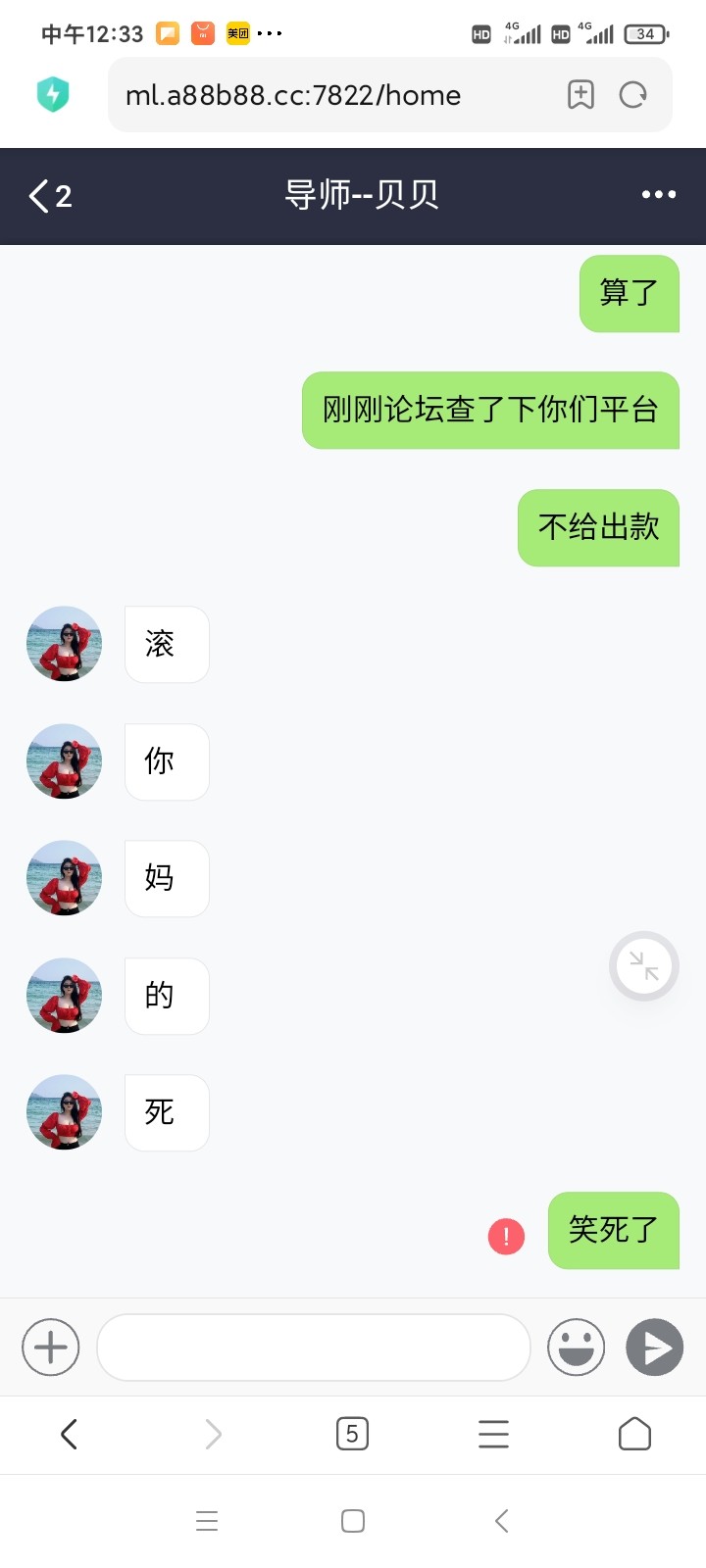Tap the red failed-message alert icon
The width and height of the screenshot is (706, 1568).
tap(506, 1236)
